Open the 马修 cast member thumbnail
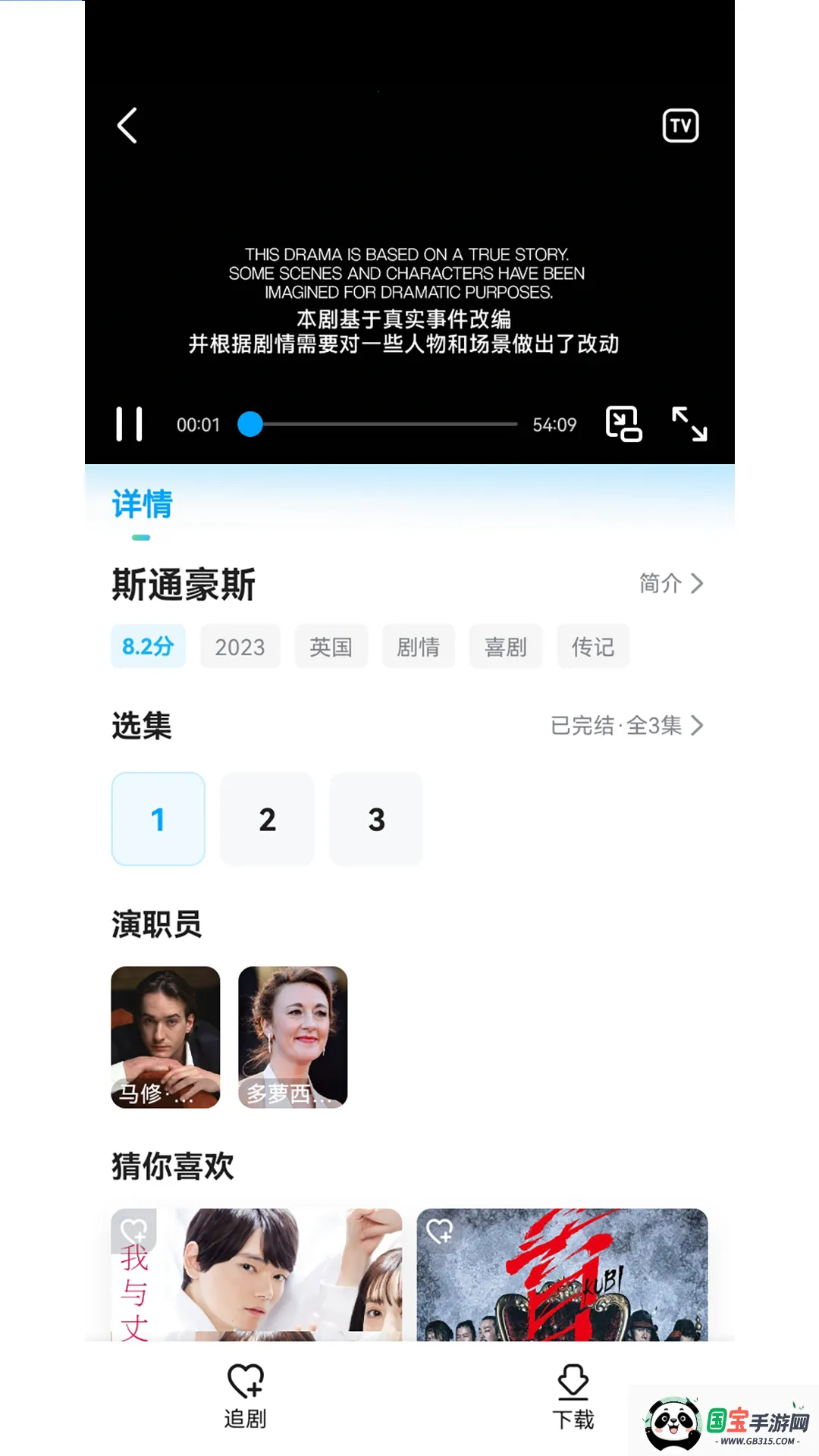 (x=165, y=1037)
